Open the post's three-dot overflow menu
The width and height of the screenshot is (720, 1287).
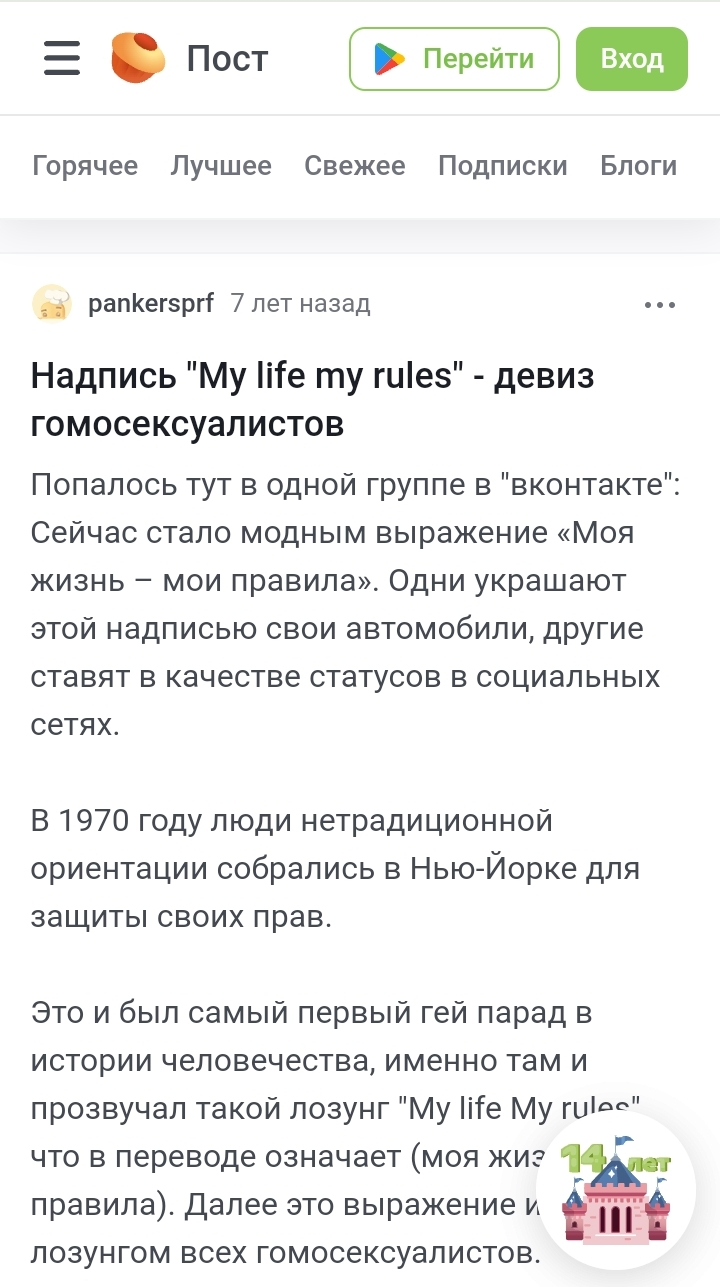pyautogui.click(x=660, y=305)
